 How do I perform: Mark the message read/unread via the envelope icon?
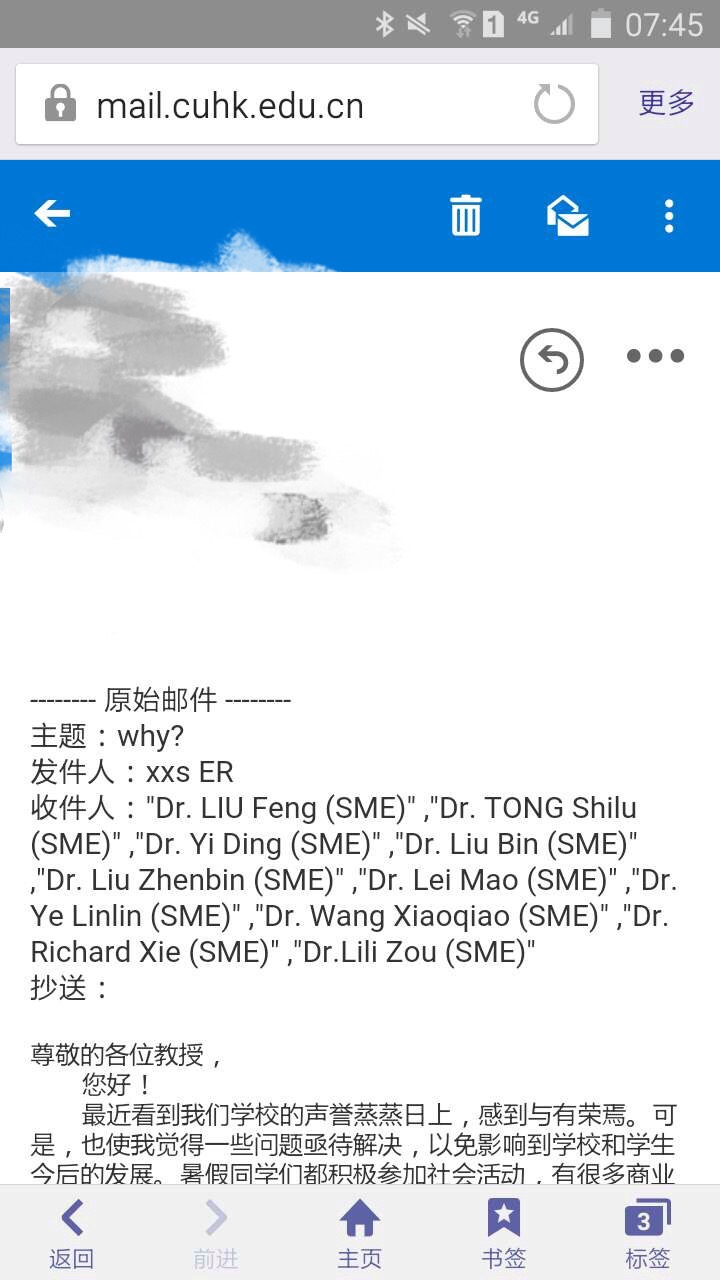tap(567, 215)
